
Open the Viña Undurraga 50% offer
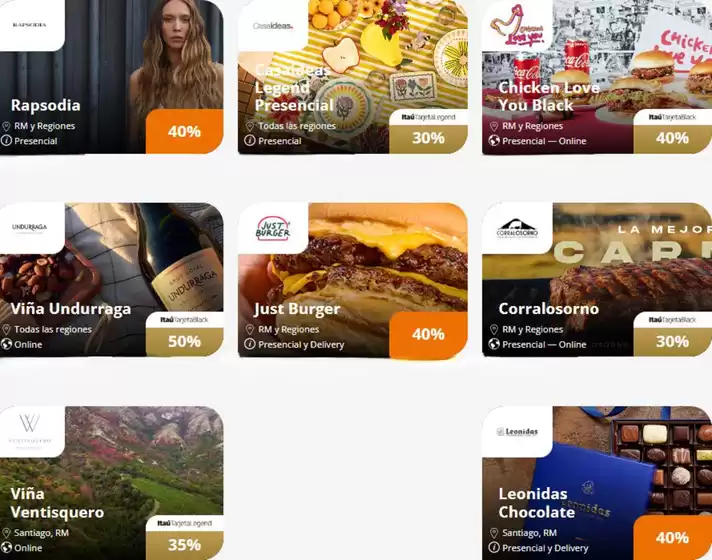coord(110,280)
